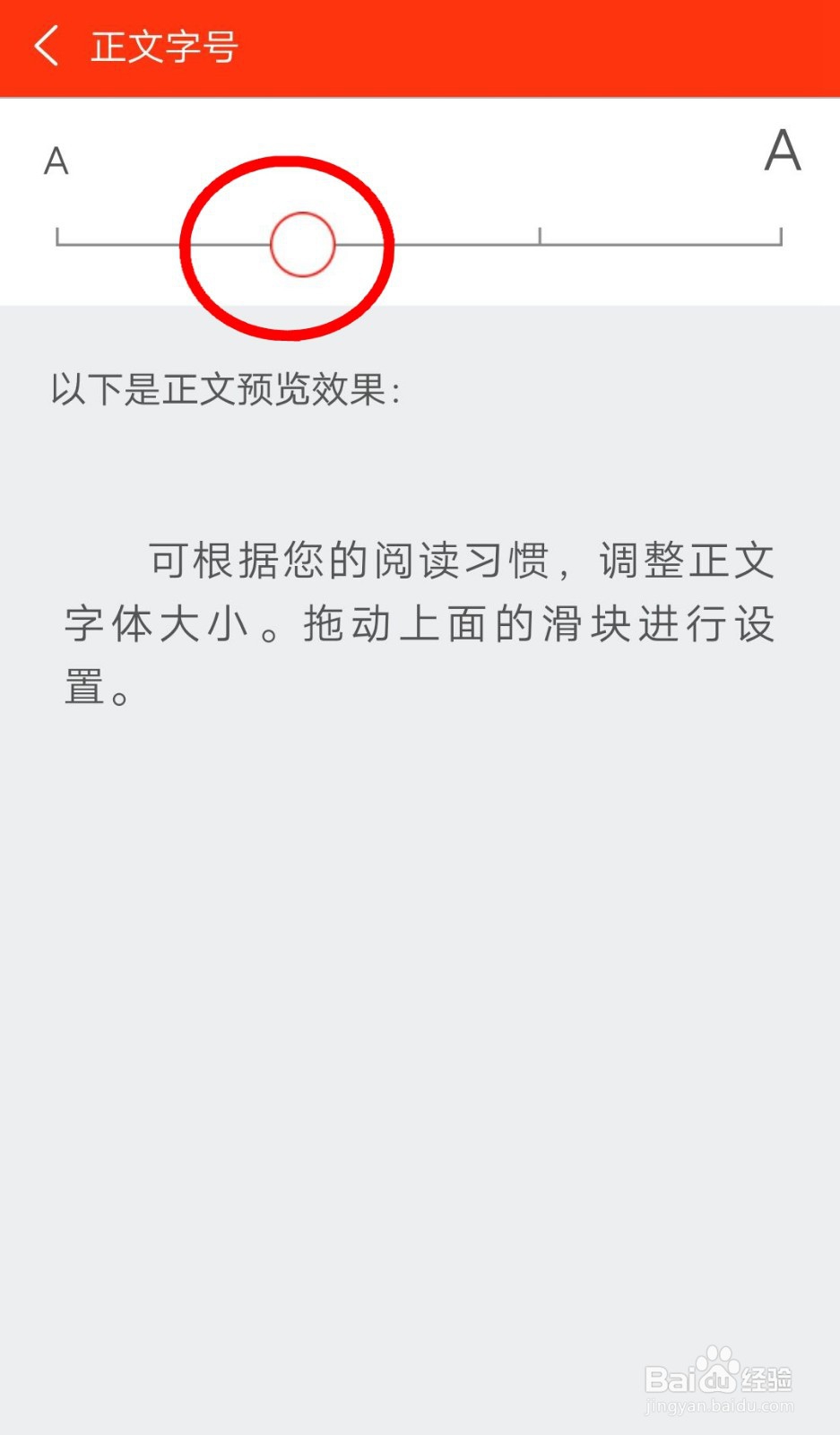Click the 以下是正文预览效果 label
Viewport: 840px width, 1435px height.
225,389
